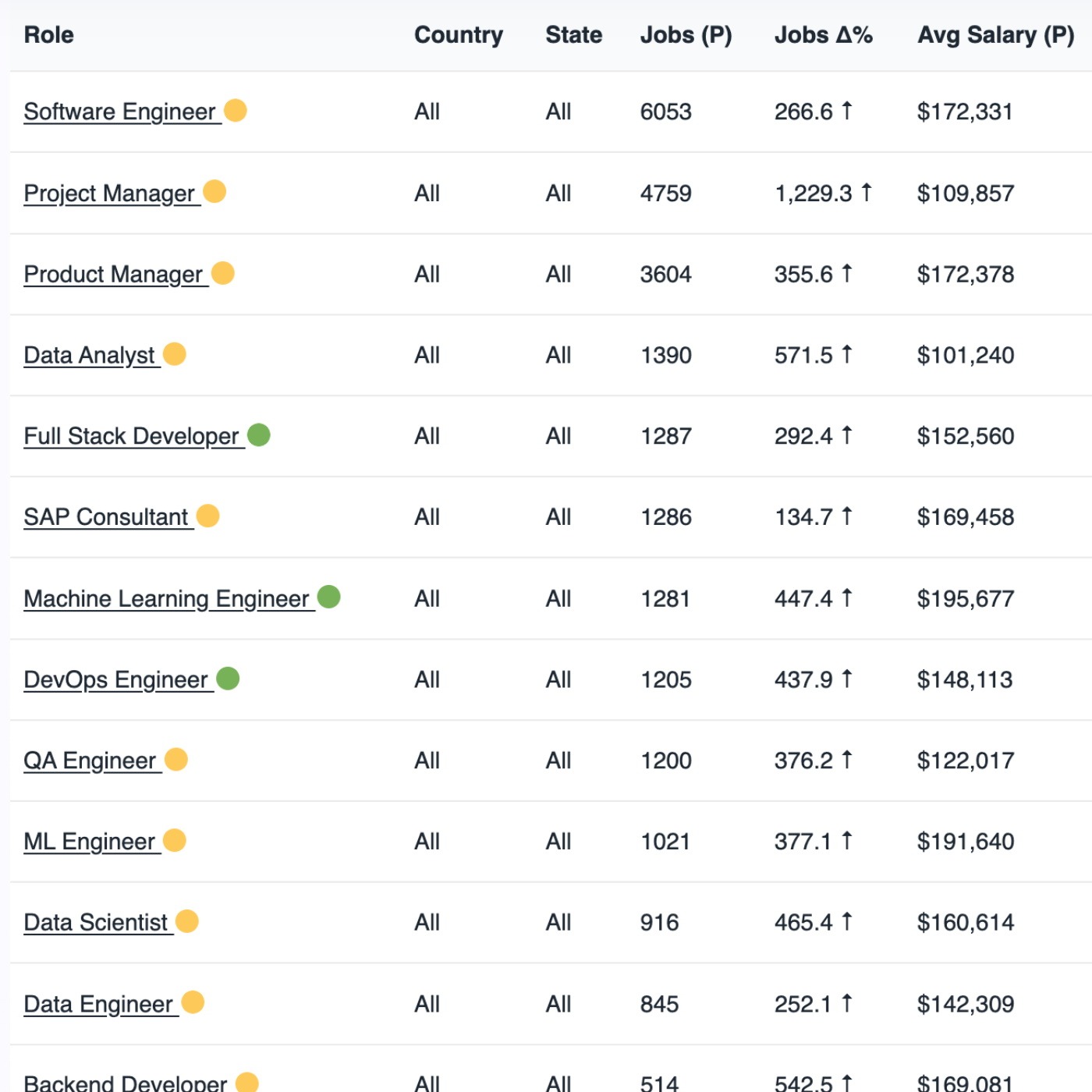Select the ML Engineer role link
1092x1092 pixels.
[x=90, y=842]
